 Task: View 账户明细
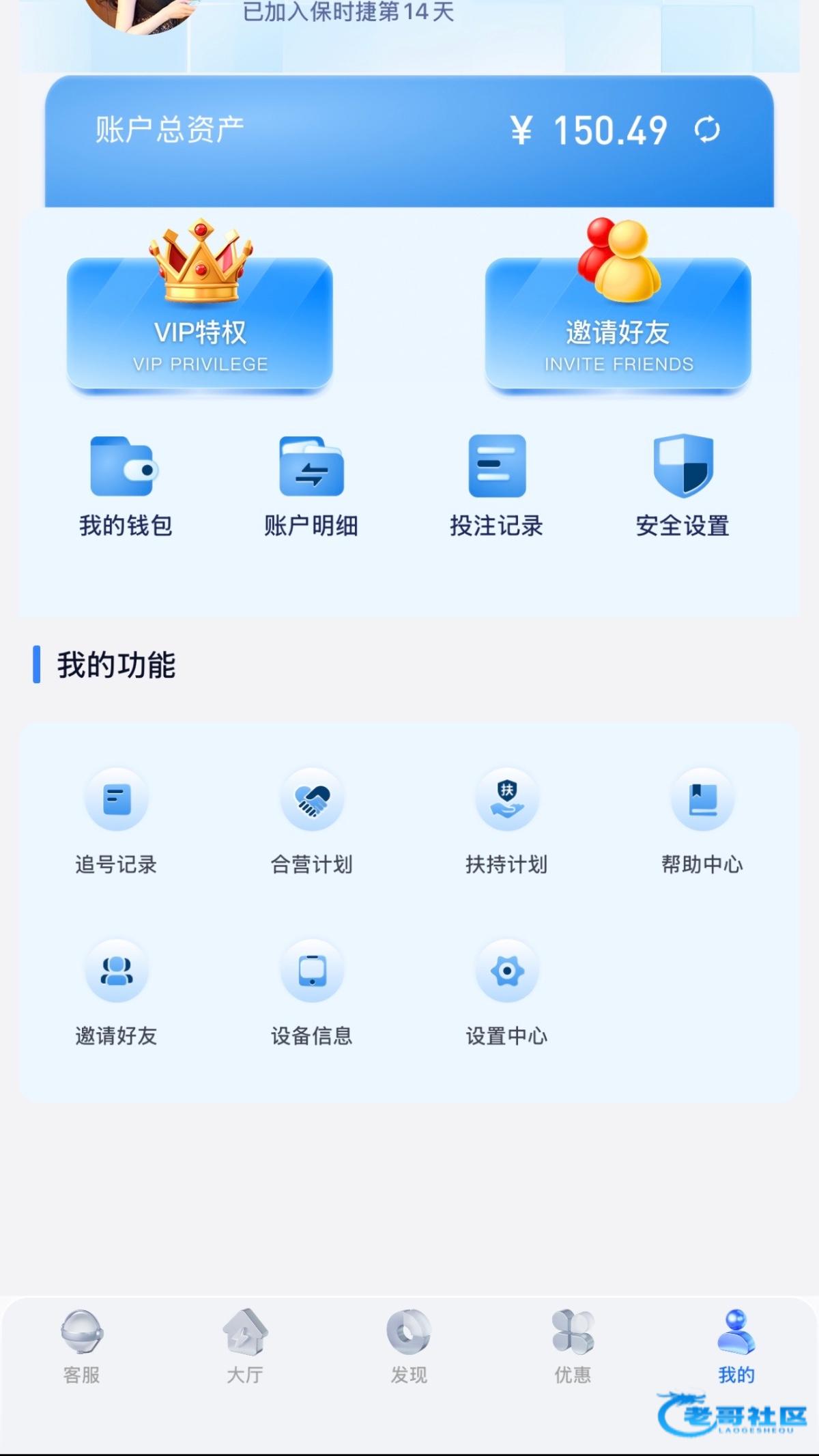pos(311,486)
